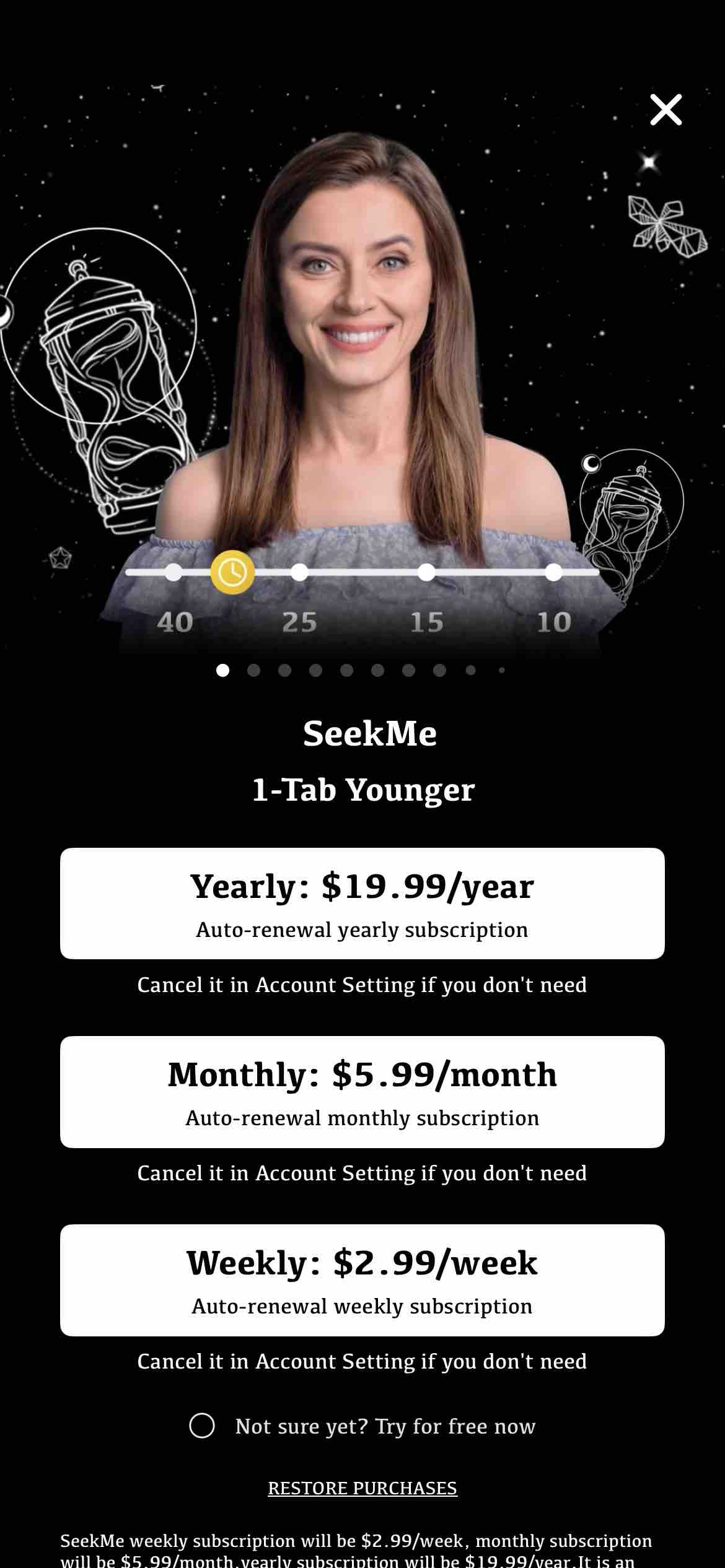Choose the Weekly $2.99/week plan

point(362,1279)
